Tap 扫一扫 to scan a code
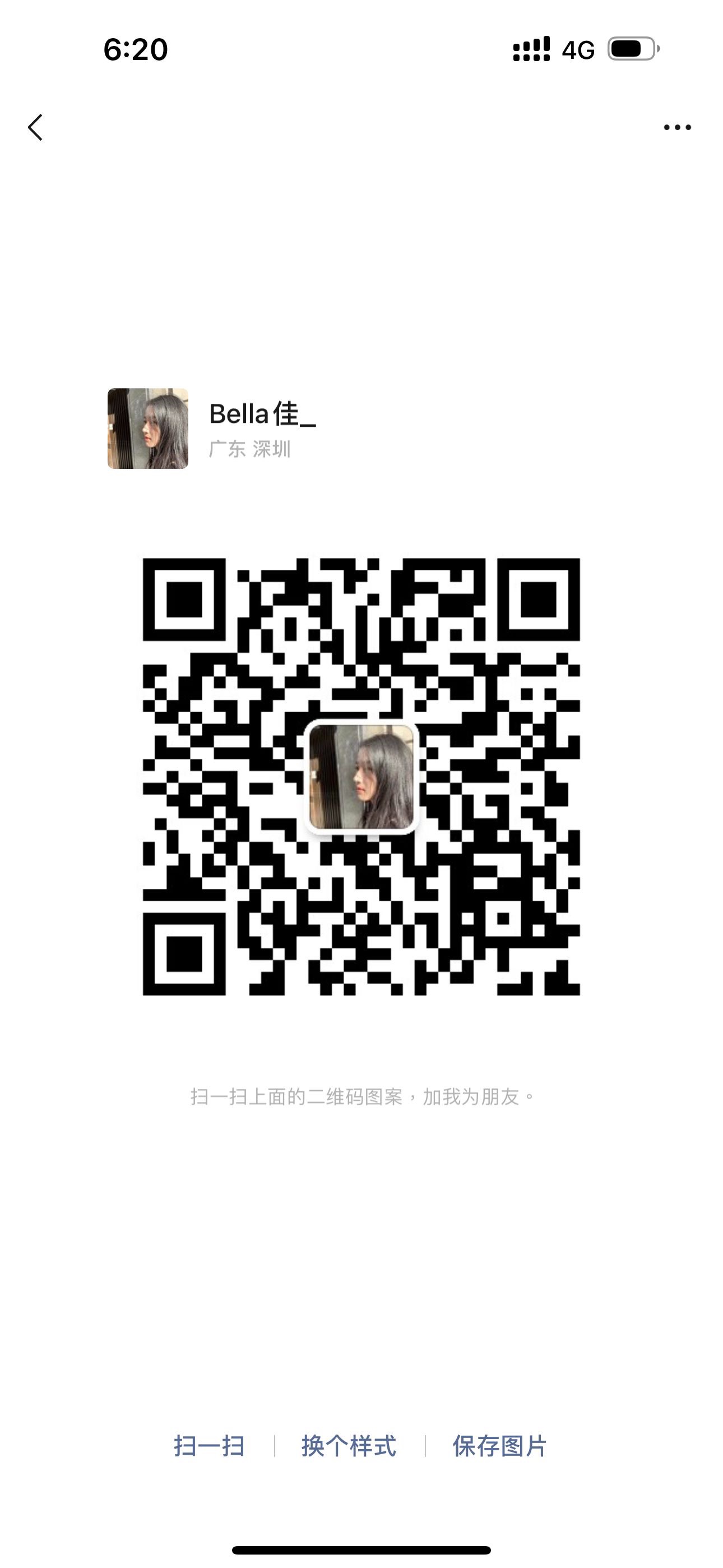723x1568 pixels. tap(210, 1446)
